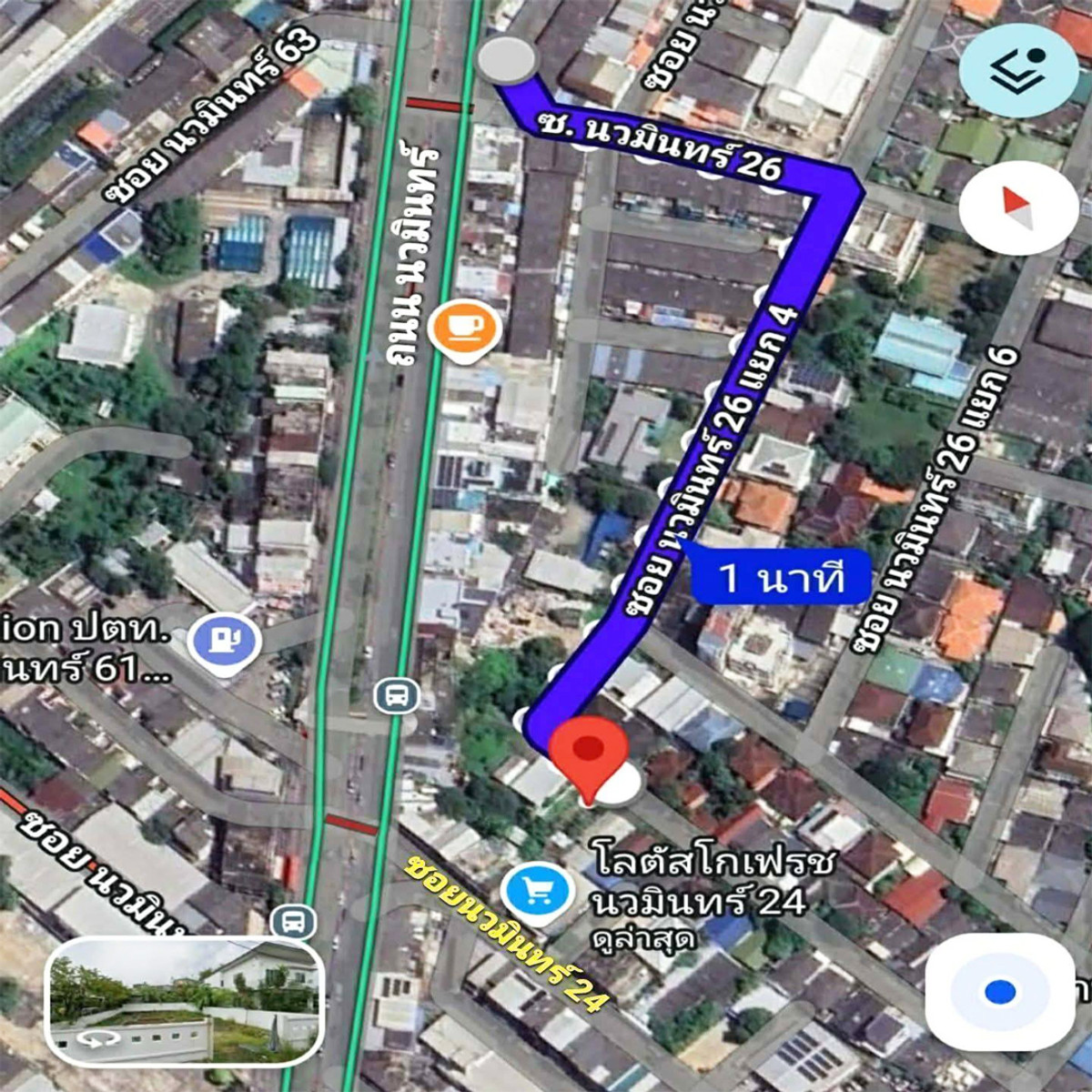This screenshot has width=1092, height=1092.
Task: Tap the compass to reset north
Action: (x=1018, y=207)
